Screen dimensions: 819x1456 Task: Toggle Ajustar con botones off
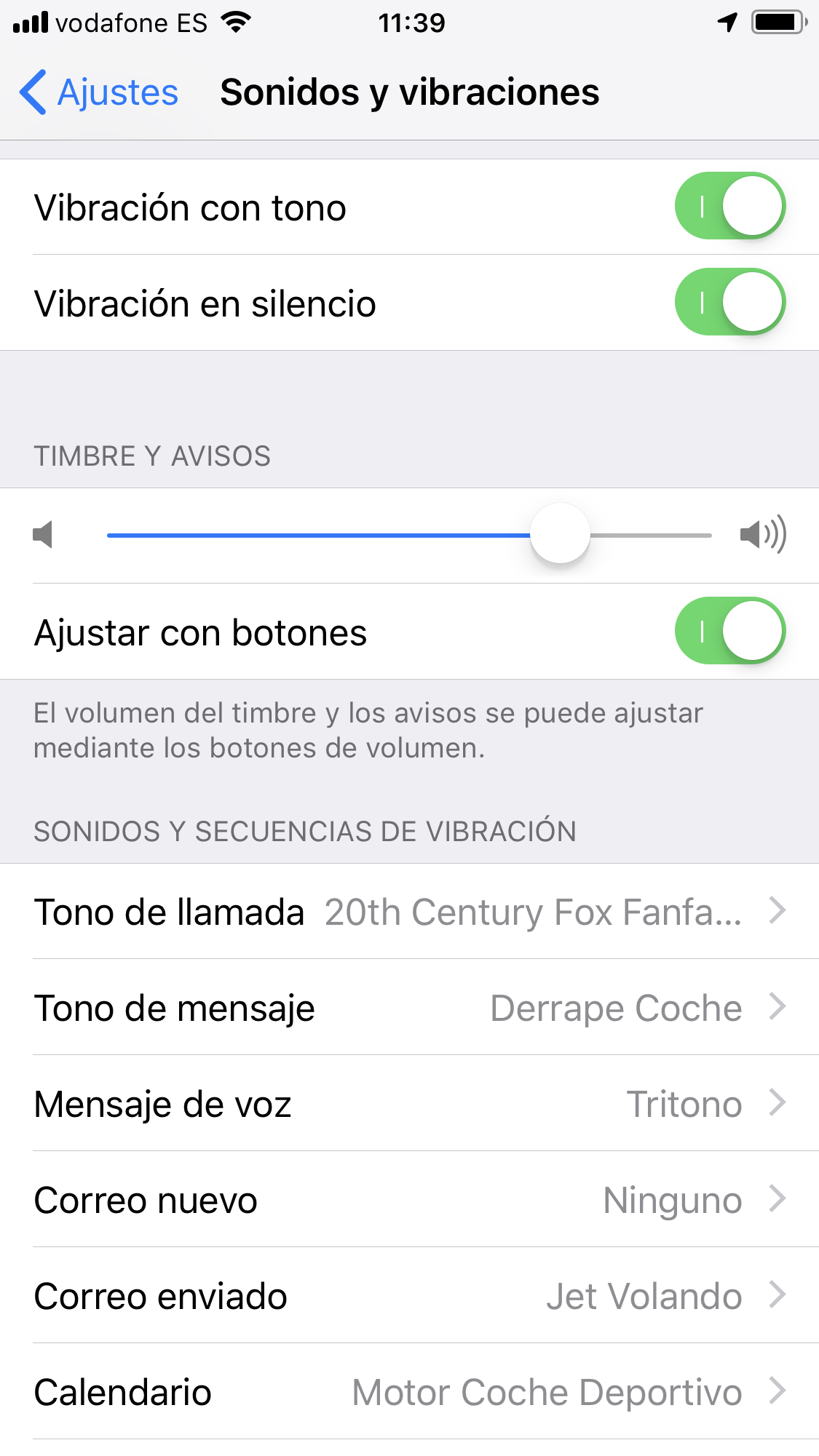click(x=729, y=632)
